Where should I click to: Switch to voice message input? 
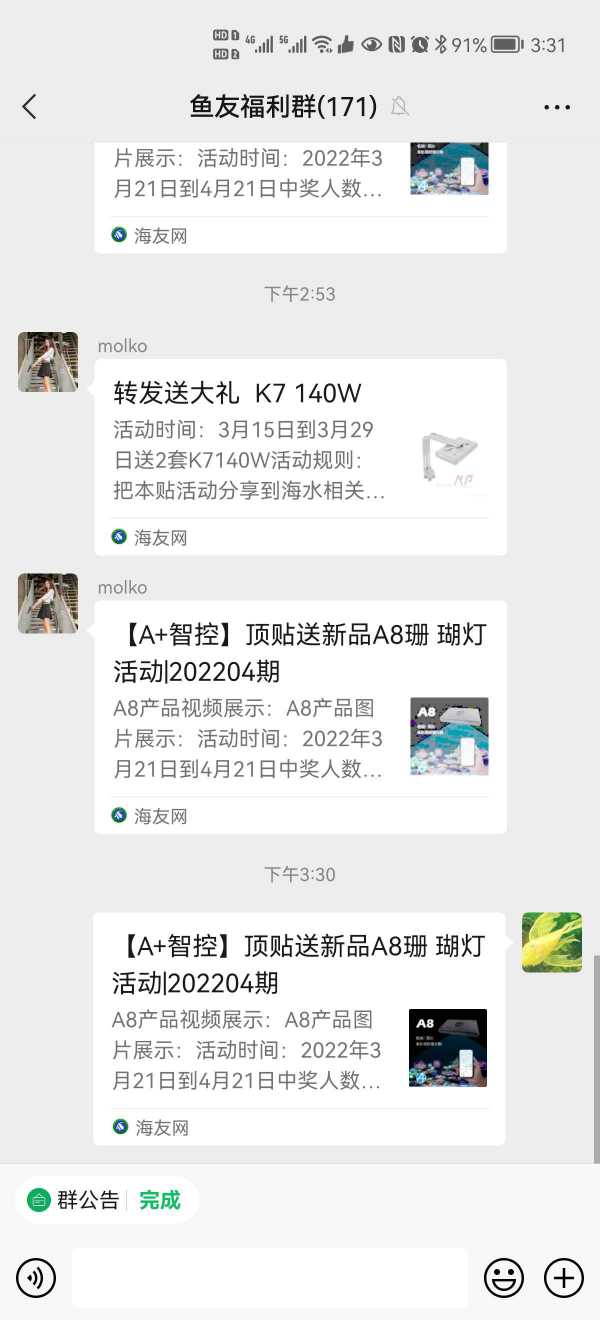click(36, 1277)
